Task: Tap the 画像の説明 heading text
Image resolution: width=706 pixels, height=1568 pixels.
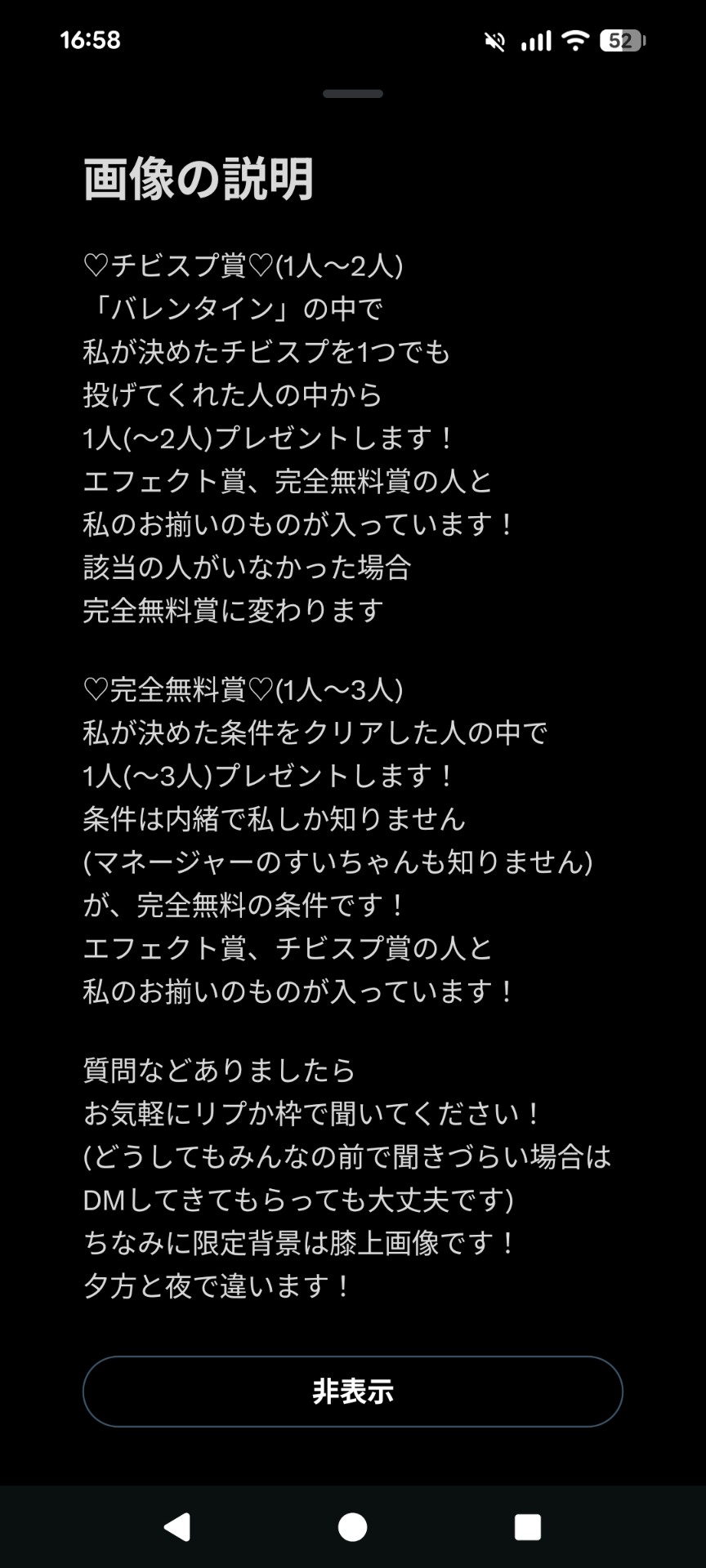Action: tap(198, 178)
